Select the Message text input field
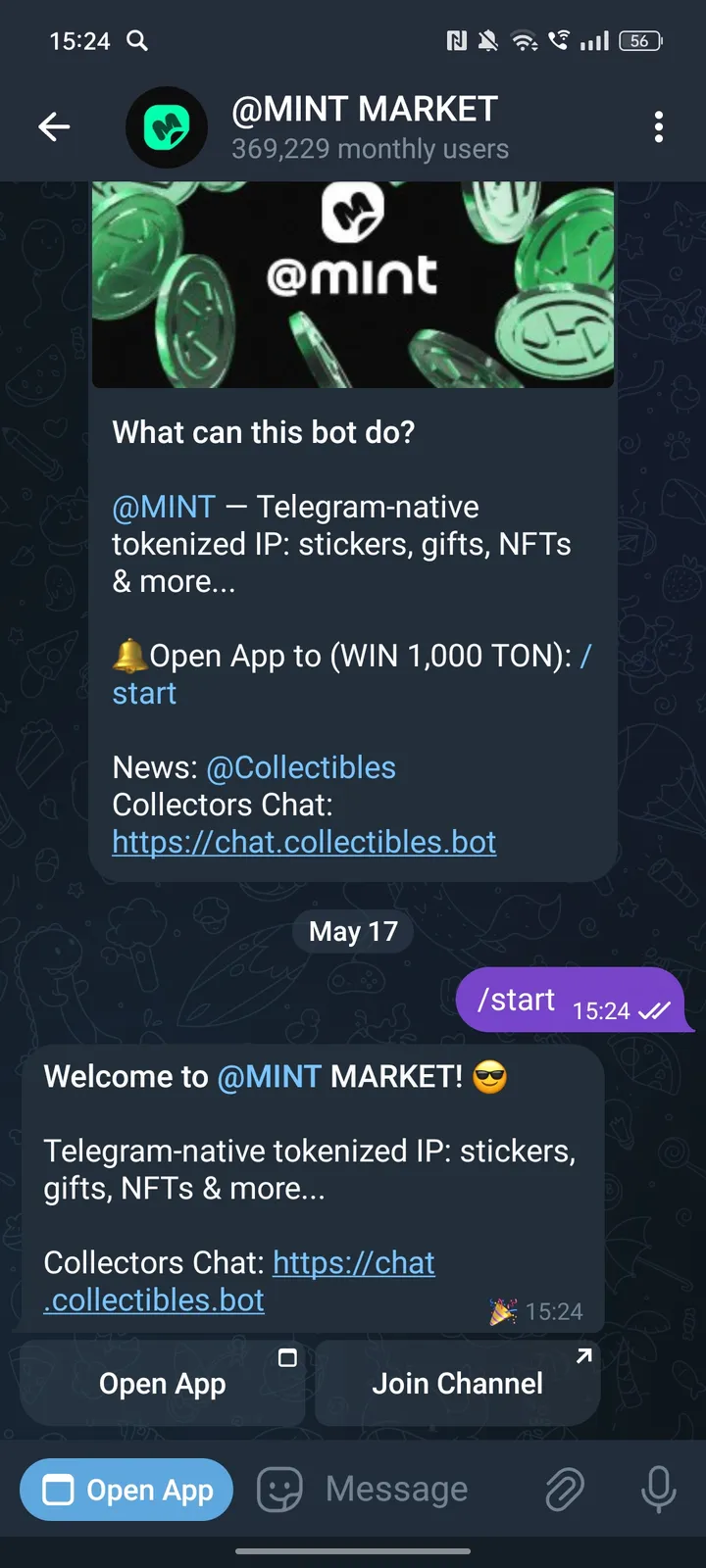 pos(395,1490)
